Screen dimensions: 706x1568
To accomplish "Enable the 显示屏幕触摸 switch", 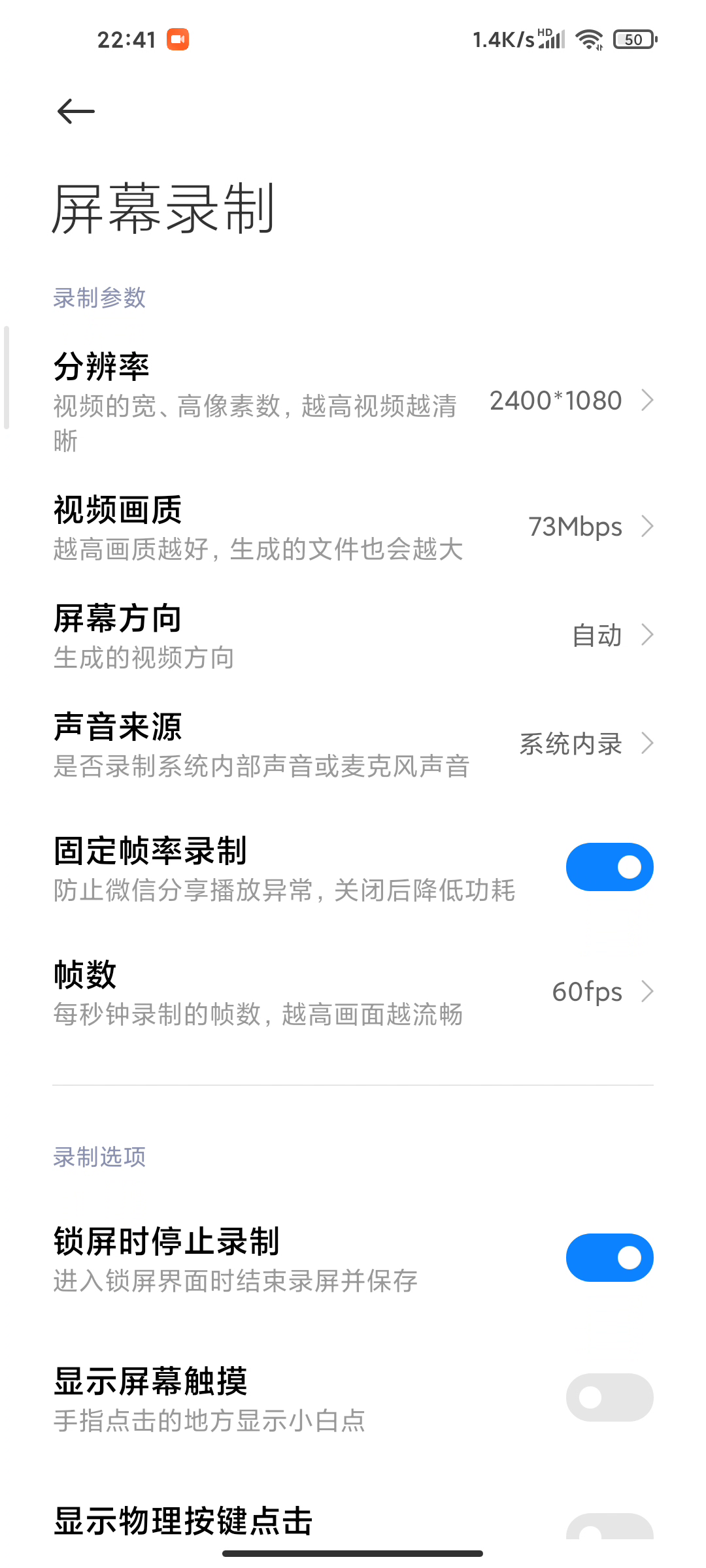I will [x=609, y=1397].
